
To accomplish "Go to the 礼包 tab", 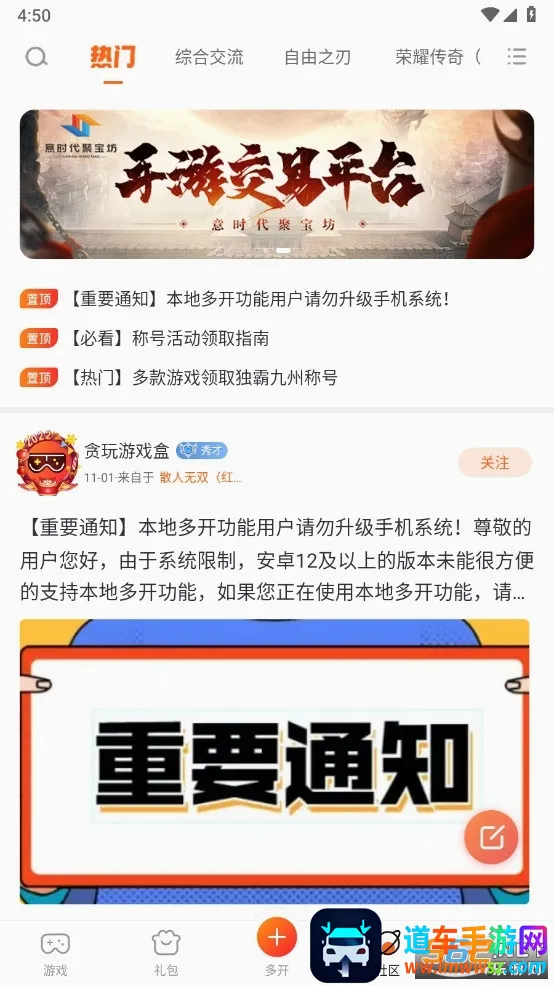I will (x=166, y=954).
